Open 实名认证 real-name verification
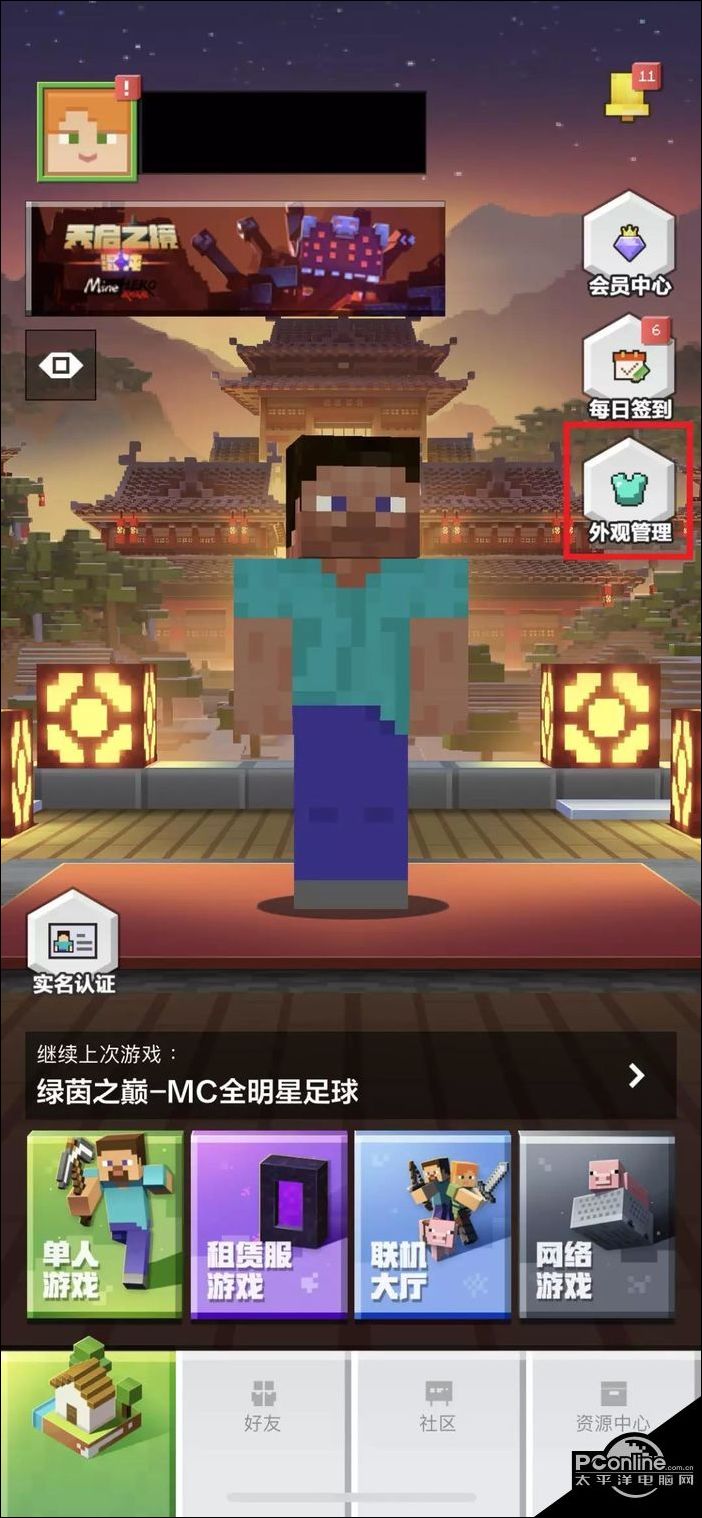This screenshot has width=702, height=1518. click(74, 944)
